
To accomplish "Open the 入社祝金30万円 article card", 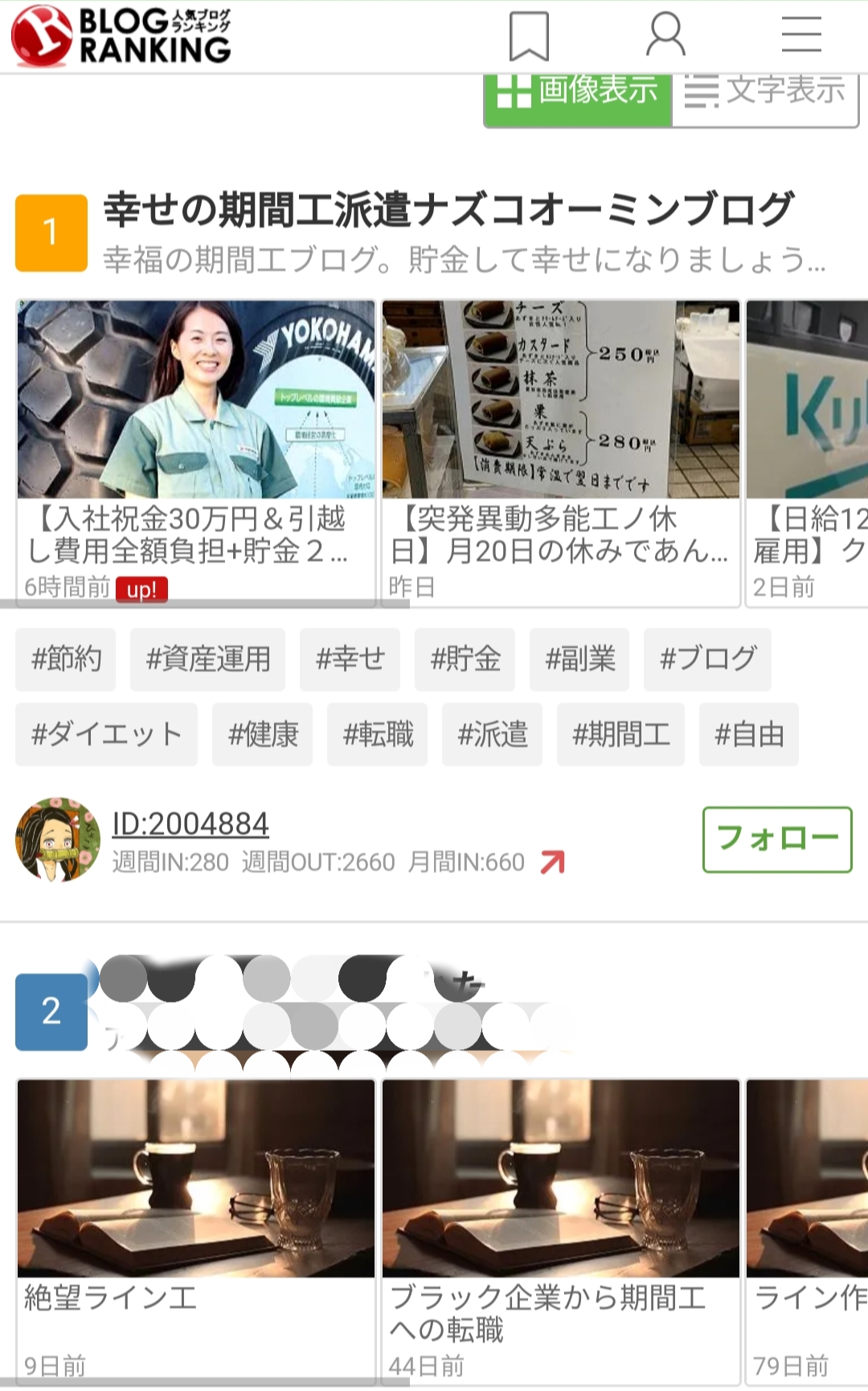I will (x=196, y=453).
